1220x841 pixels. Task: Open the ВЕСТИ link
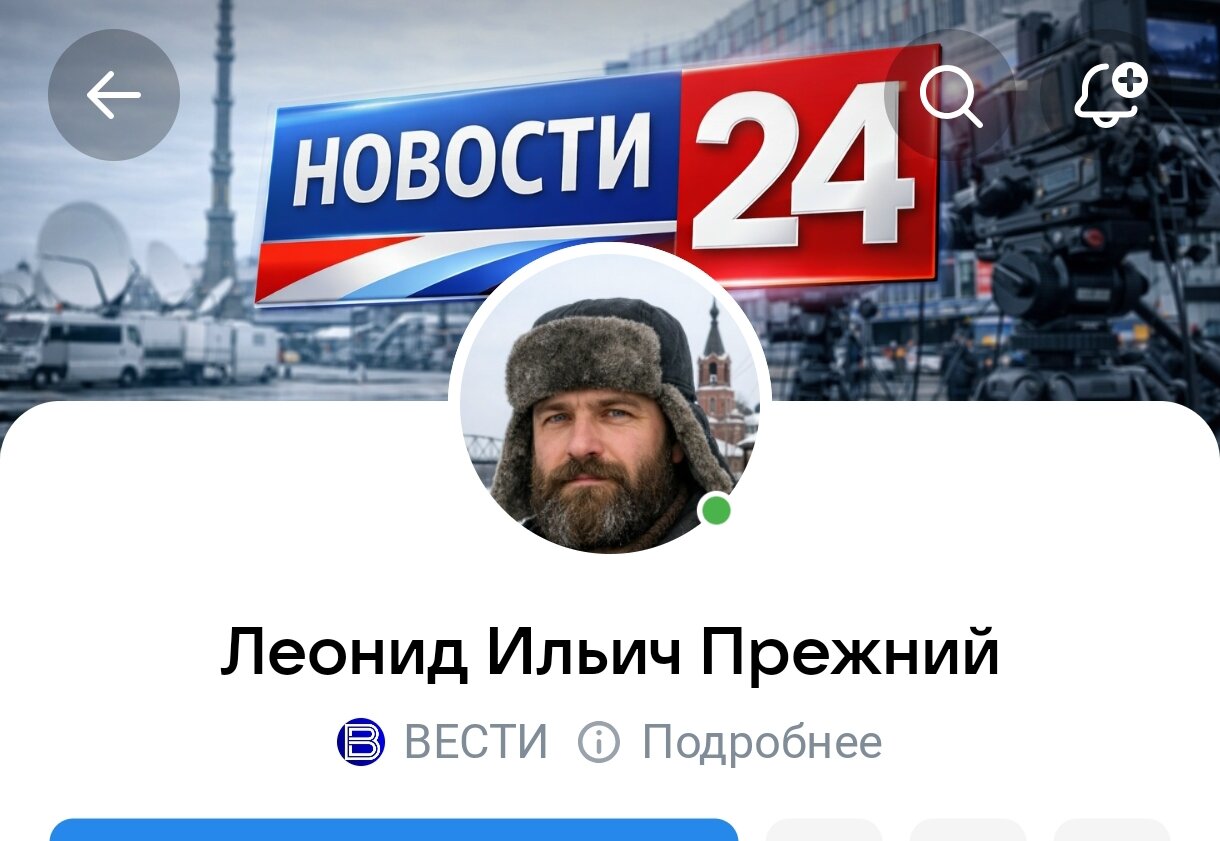[x=444, y=743]
